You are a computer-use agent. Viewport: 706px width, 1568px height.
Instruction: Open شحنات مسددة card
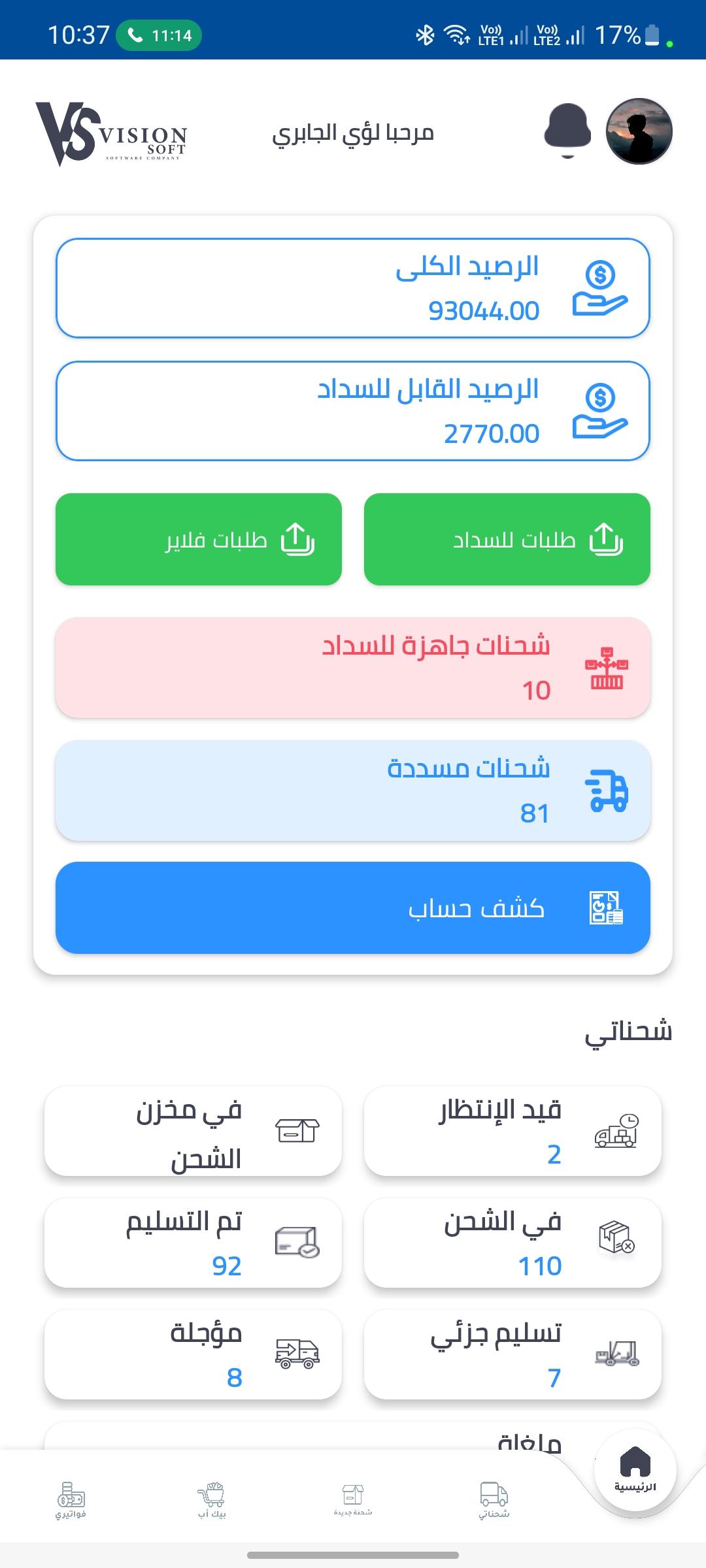[x=353, y=791]
